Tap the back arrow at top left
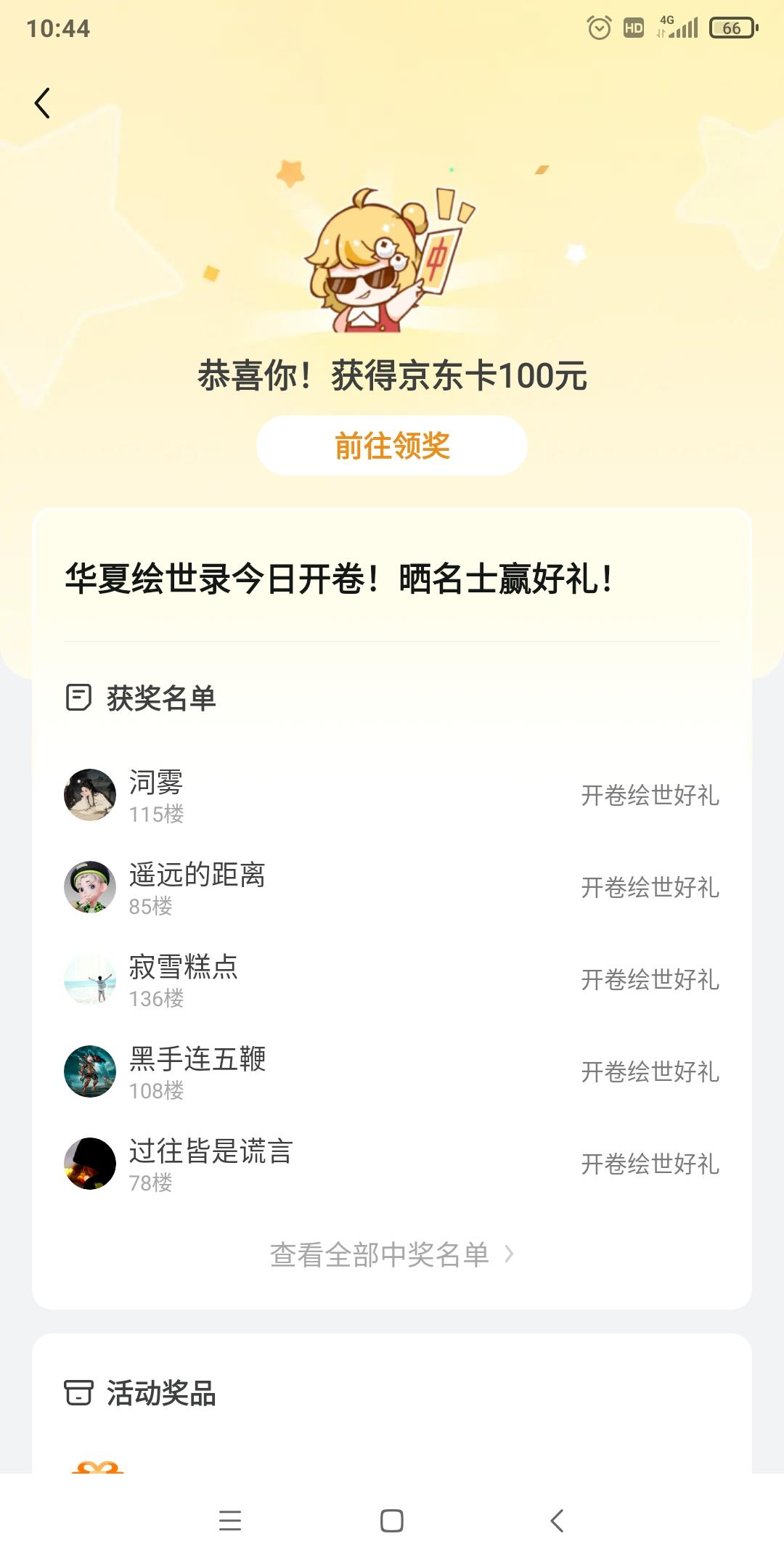This screenshot has height=1568, width=784. tap(42, 103)
